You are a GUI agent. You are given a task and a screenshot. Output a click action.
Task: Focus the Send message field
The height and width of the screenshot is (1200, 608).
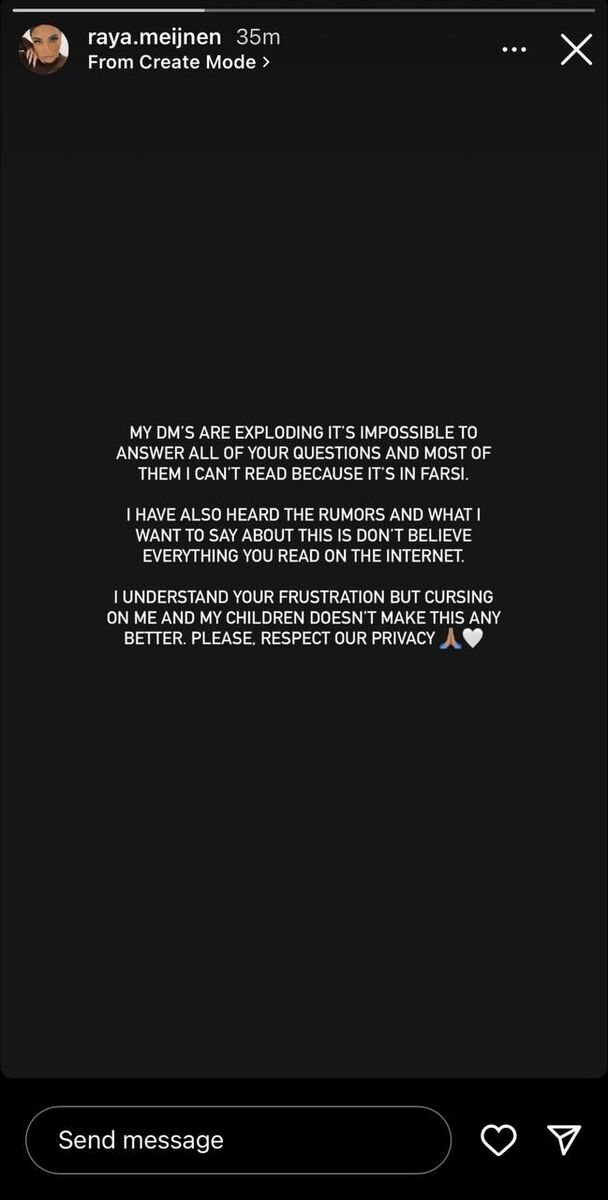click(x=238, y=1139)
